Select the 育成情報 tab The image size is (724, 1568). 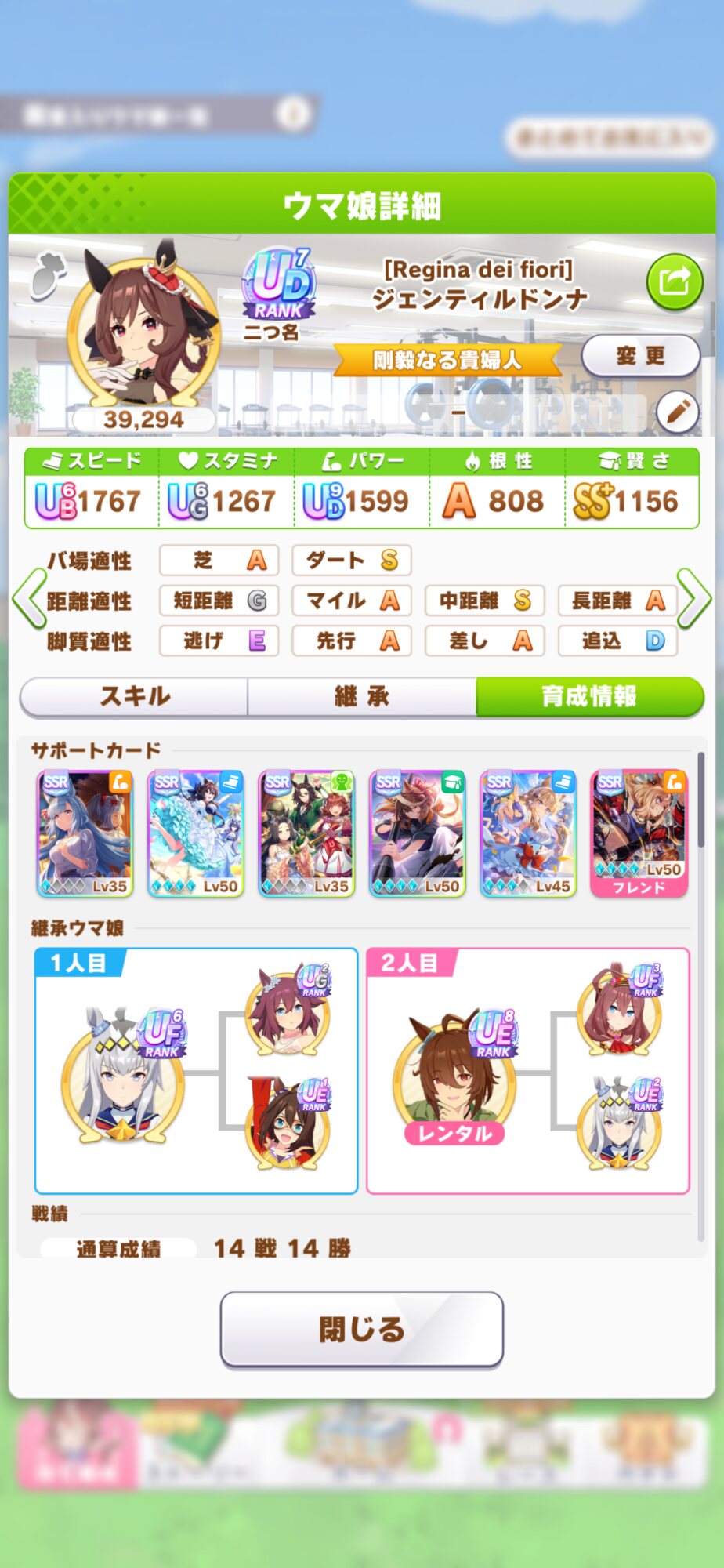click(589, 696)
